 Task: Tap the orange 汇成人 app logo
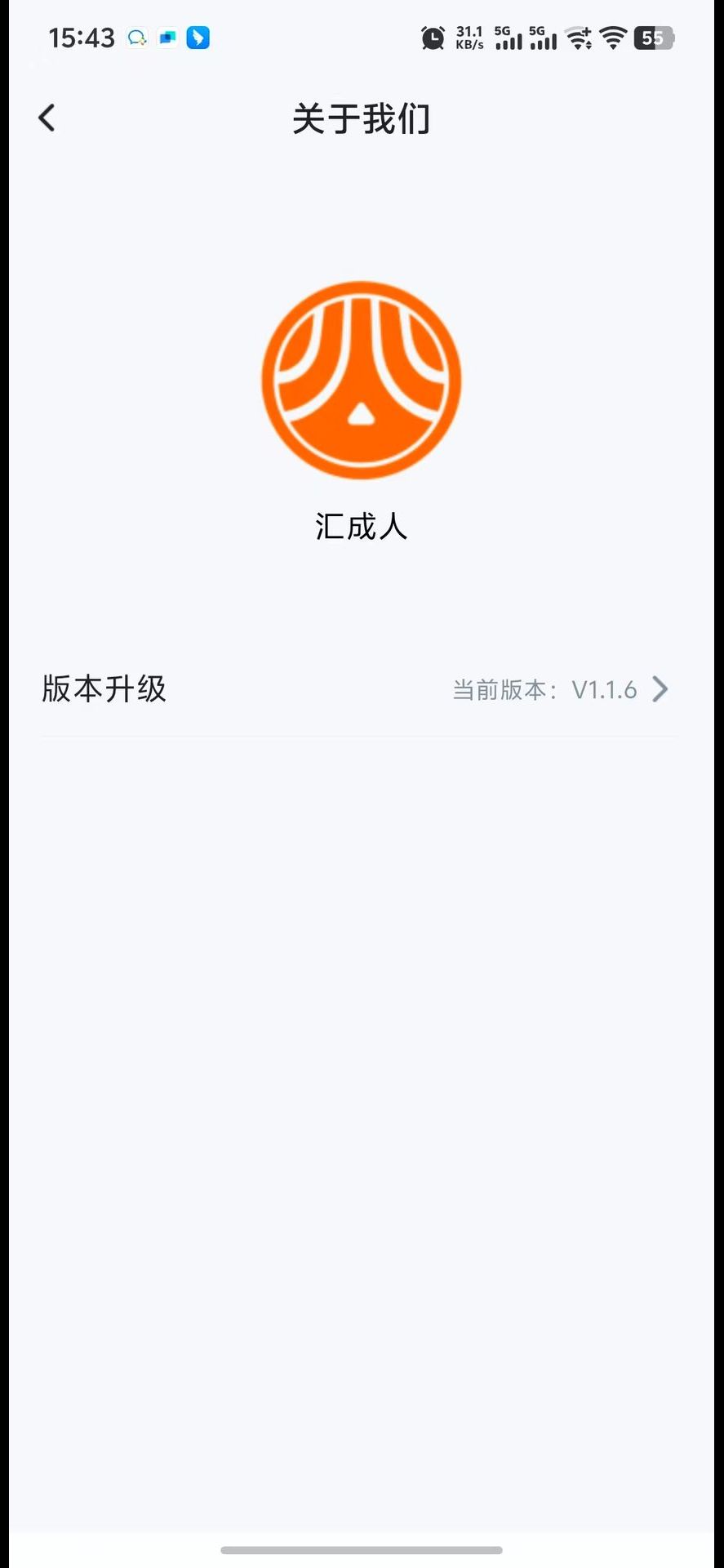[360, 376]
